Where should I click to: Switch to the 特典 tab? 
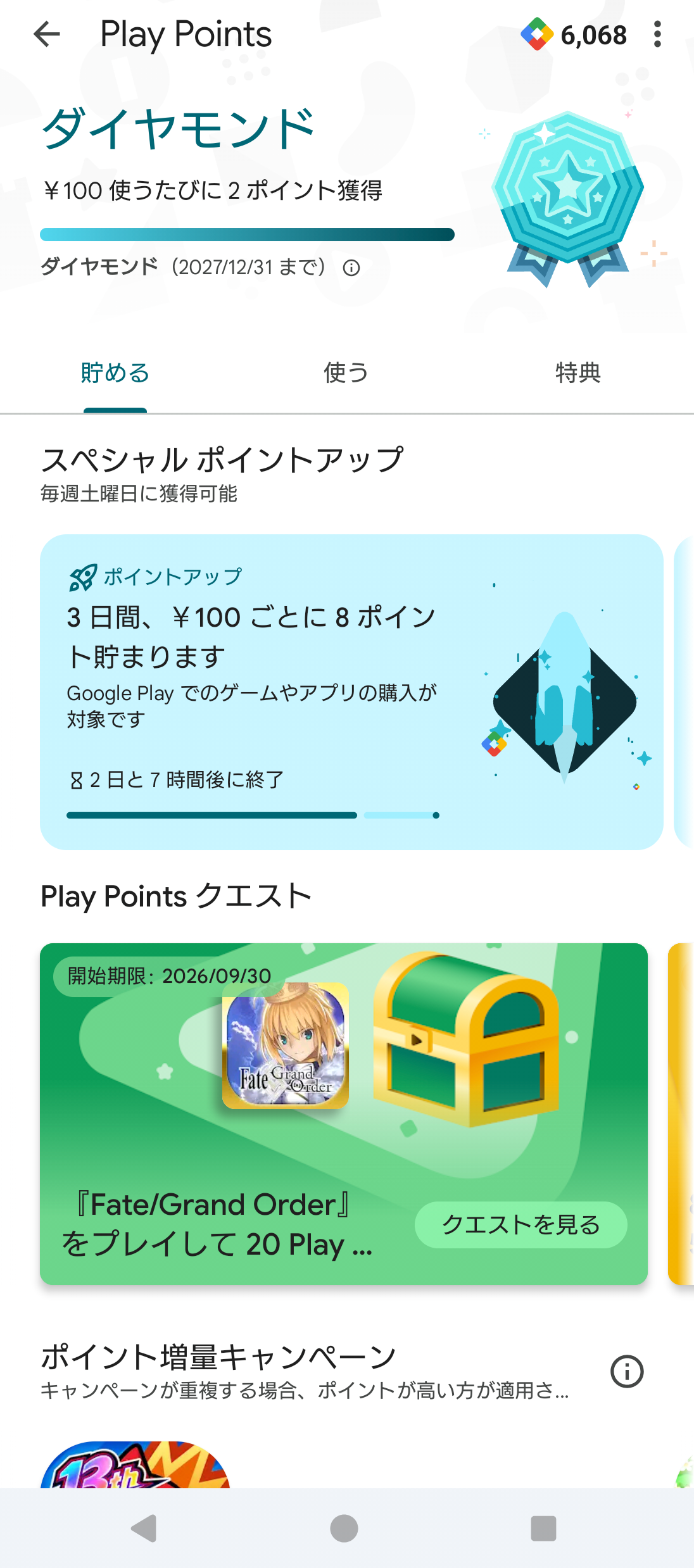click(578, 373)
